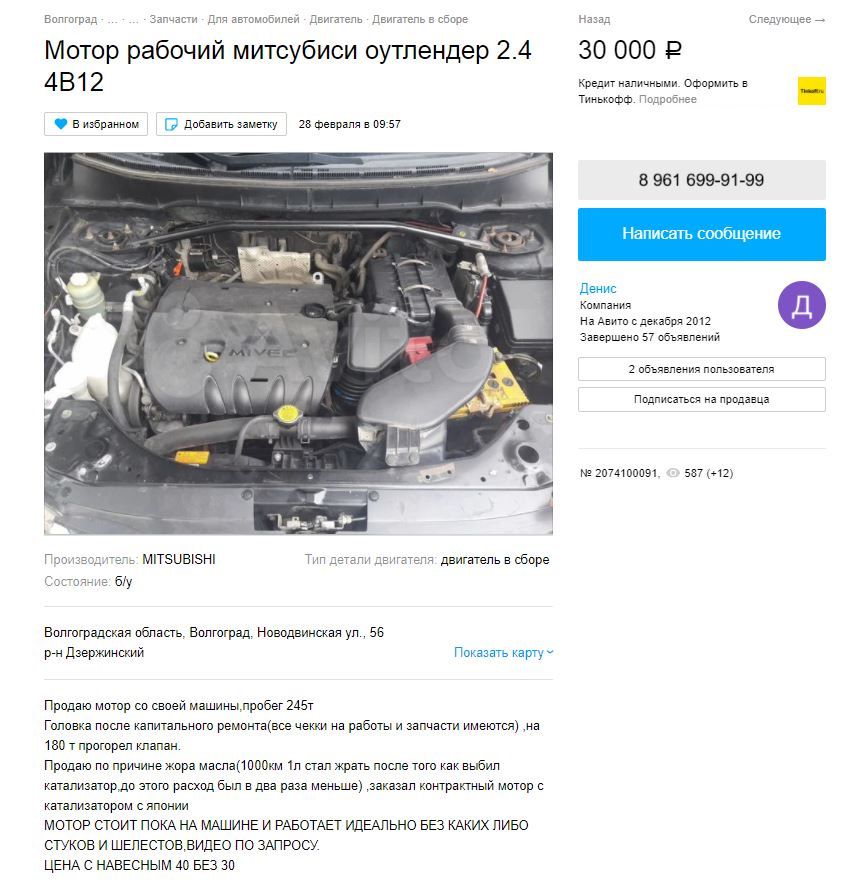Add a note with Добавить заметку
848x885 pixels.
click(221, 124)
